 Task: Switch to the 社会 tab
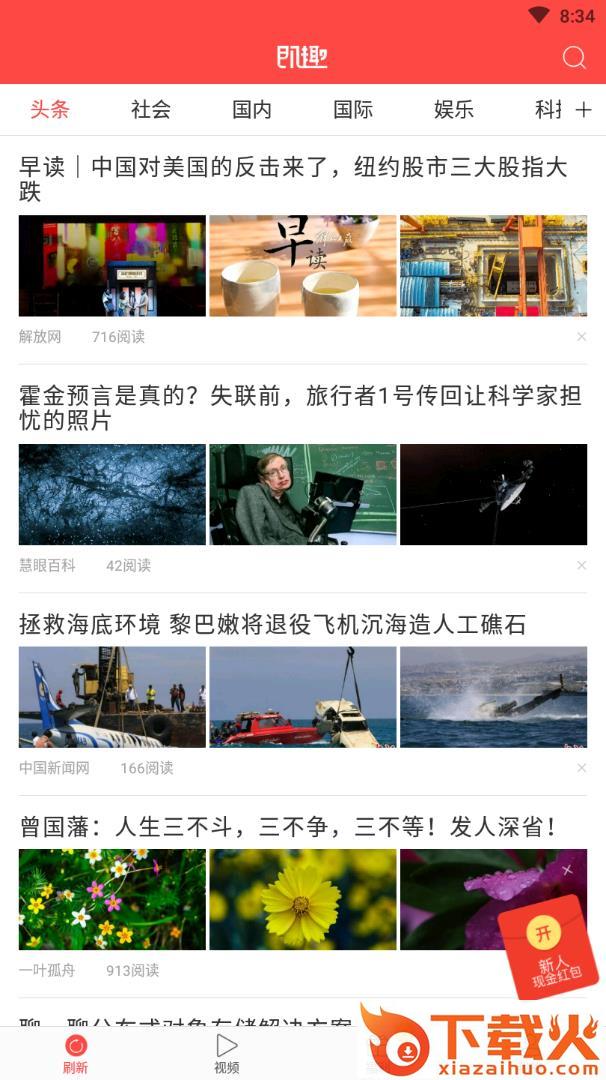(x=151, y=110)
